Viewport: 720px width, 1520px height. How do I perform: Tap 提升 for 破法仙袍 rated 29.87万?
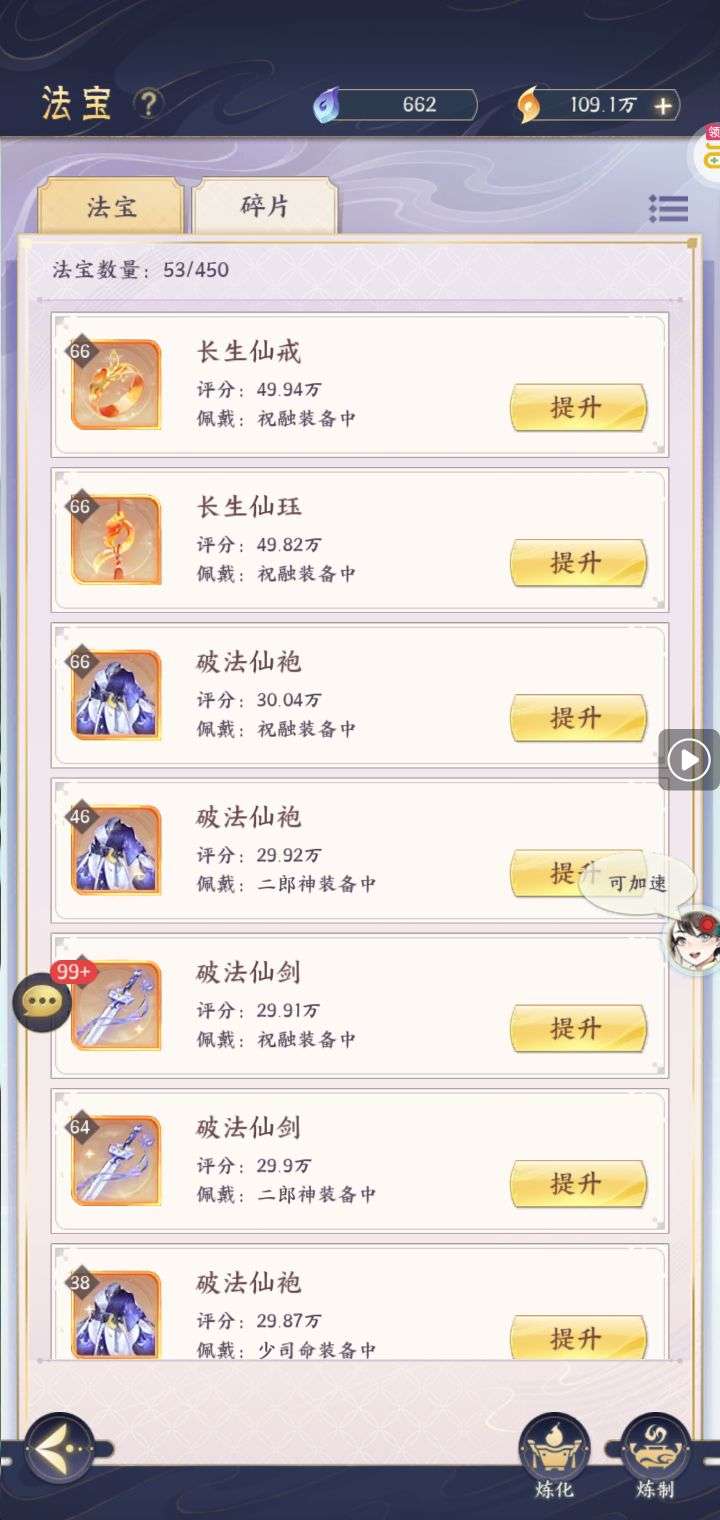(x=578, y=1336)
